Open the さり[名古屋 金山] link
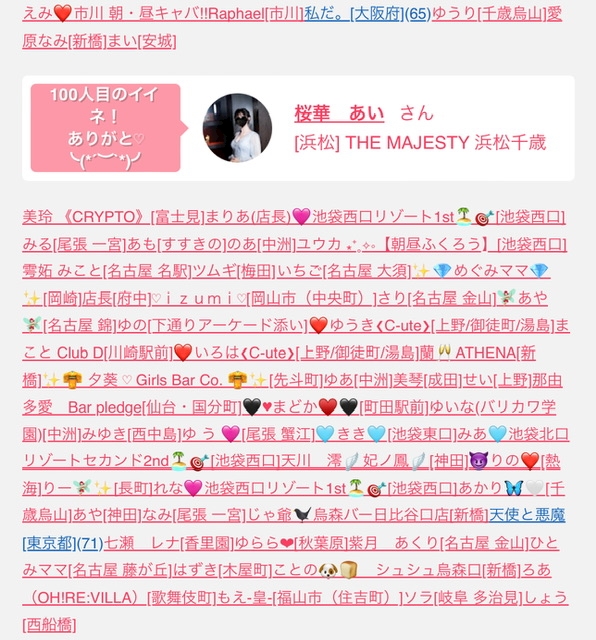 (x=436, y=298)
